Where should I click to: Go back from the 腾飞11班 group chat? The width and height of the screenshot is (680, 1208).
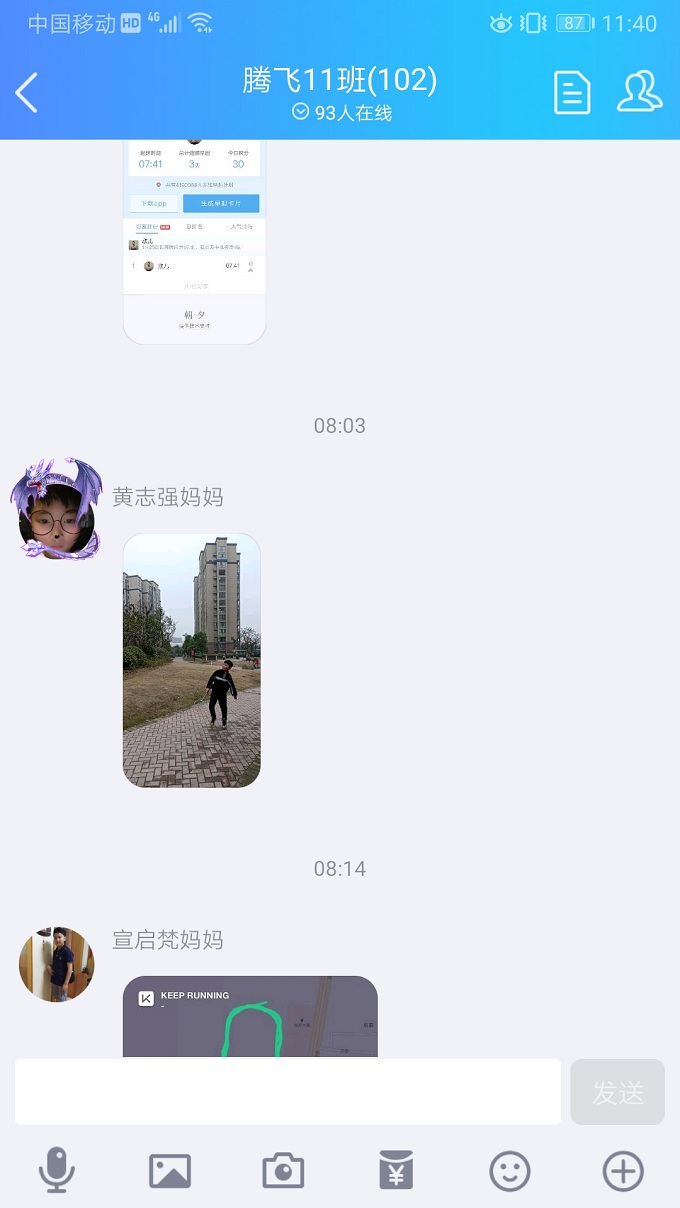point(27,93)
